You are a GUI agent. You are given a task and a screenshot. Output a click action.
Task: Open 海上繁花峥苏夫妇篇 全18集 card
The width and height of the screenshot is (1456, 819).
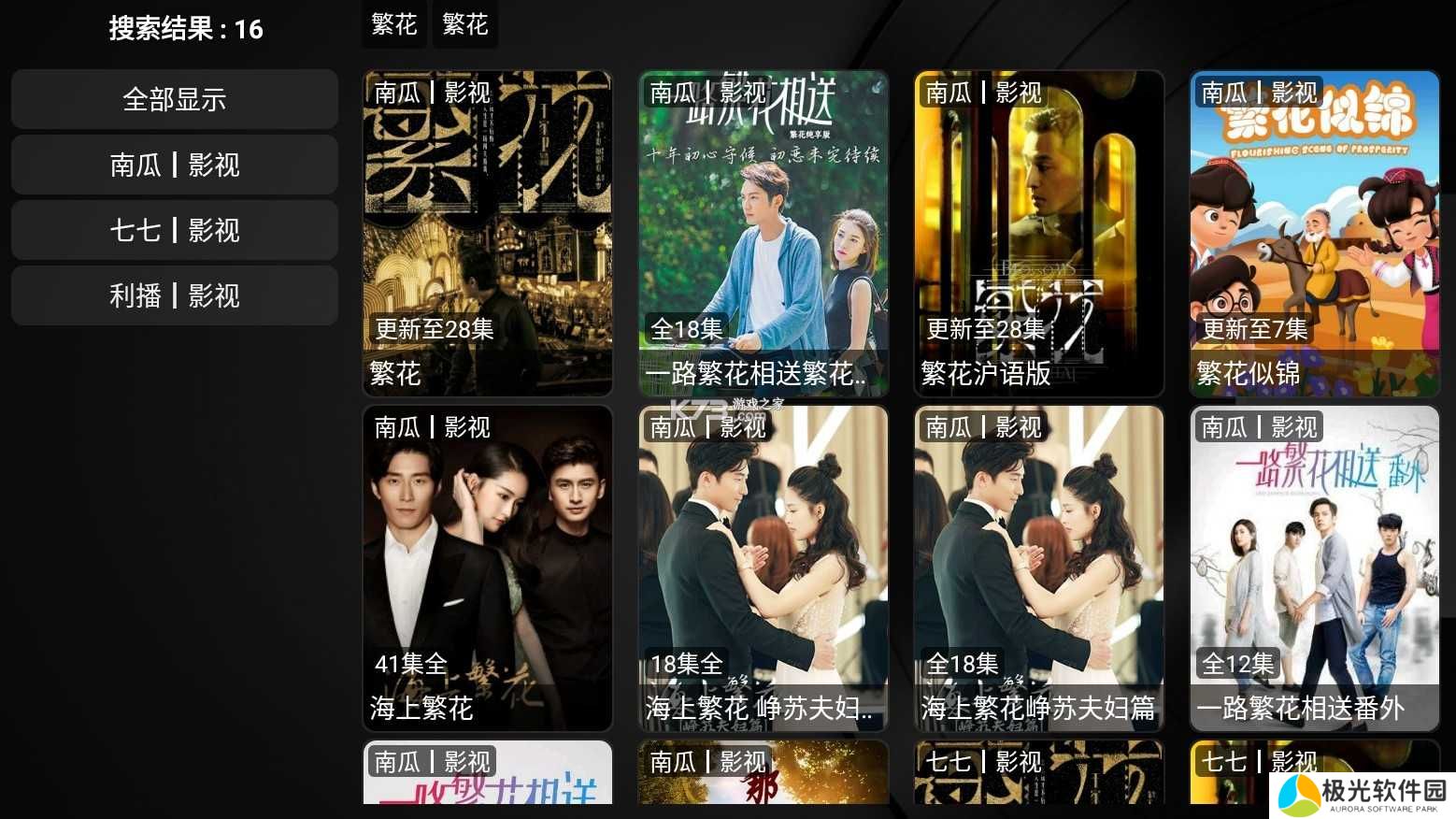(1038, 568)
